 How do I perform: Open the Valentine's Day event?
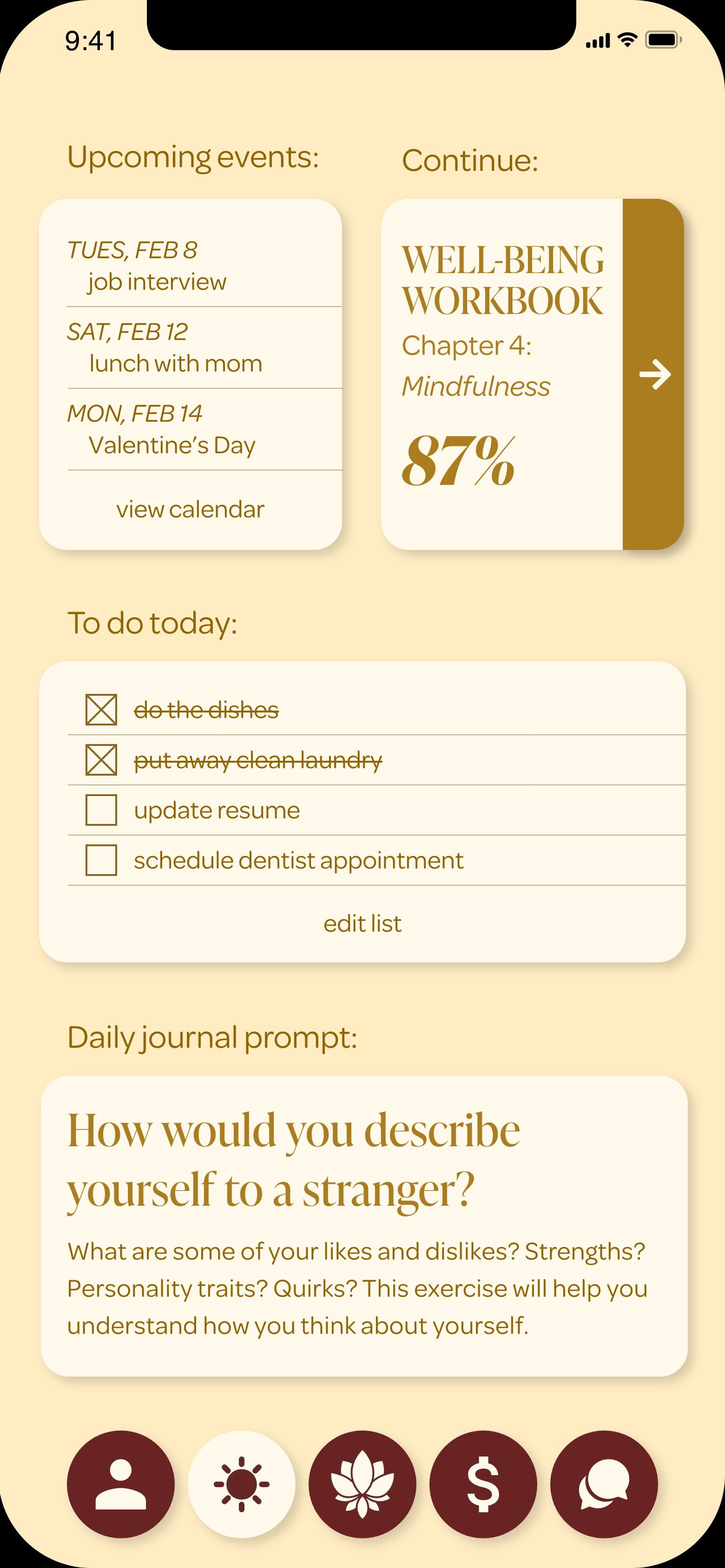pos(204,429)
